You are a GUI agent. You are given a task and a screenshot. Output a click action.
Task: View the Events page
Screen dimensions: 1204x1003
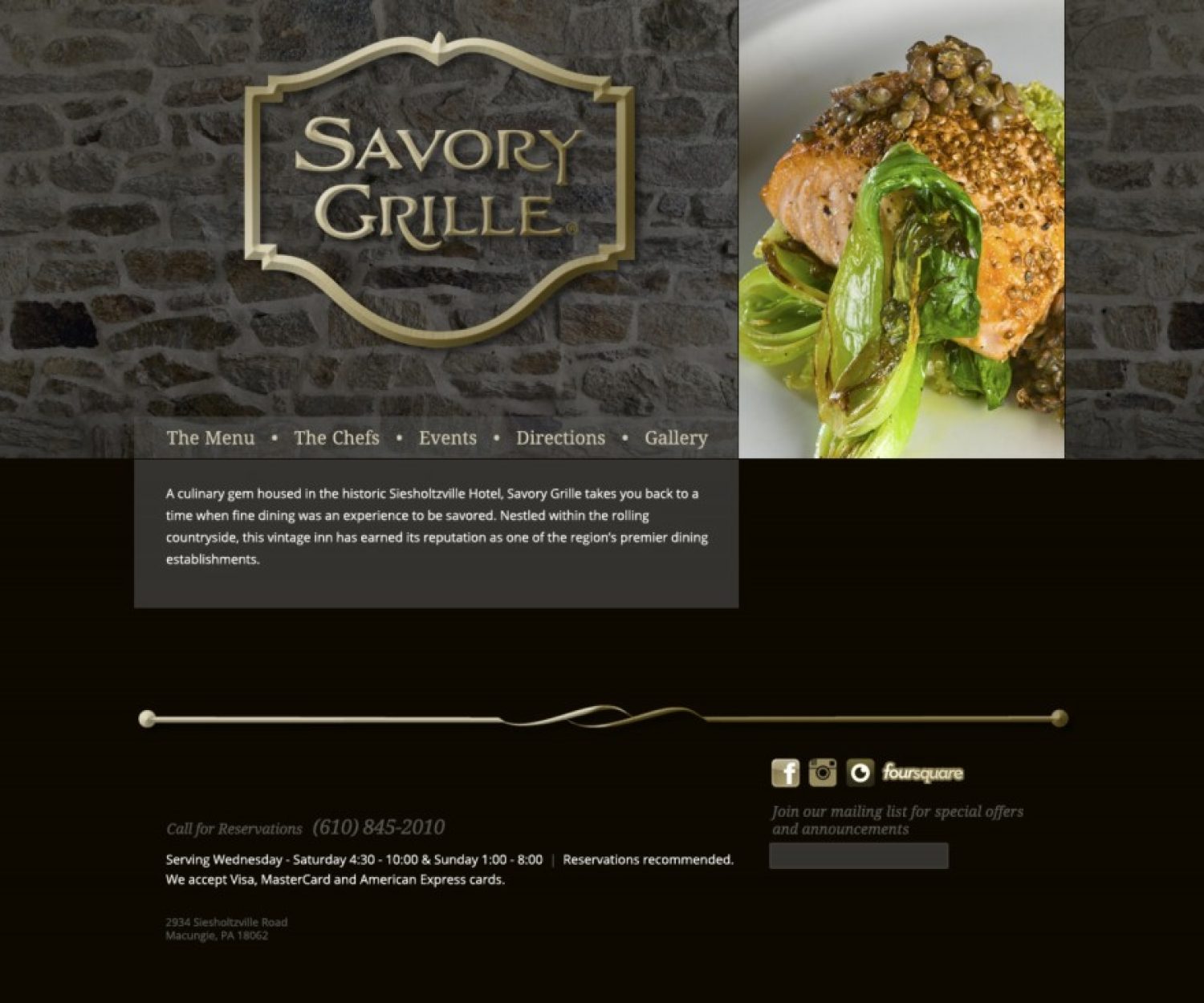(447, 438)
